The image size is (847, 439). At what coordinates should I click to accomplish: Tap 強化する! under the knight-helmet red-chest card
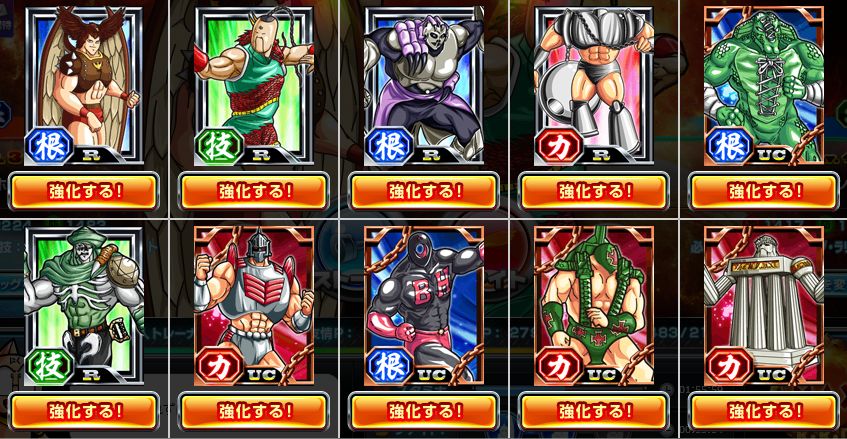pyautogui.click(x=255, y=410)
